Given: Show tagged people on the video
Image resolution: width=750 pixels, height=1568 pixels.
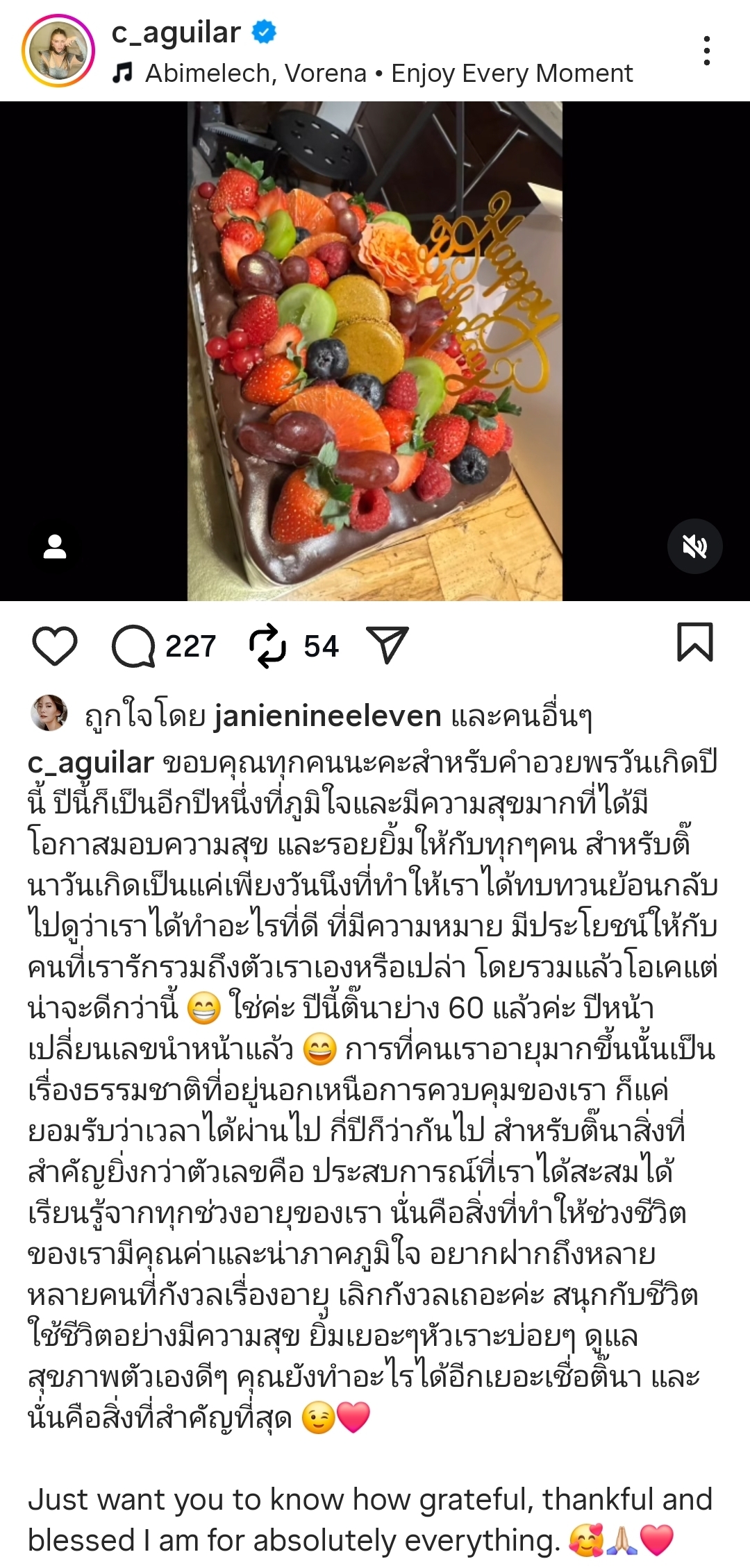Looking at the screenshot, I should (55, 546).
